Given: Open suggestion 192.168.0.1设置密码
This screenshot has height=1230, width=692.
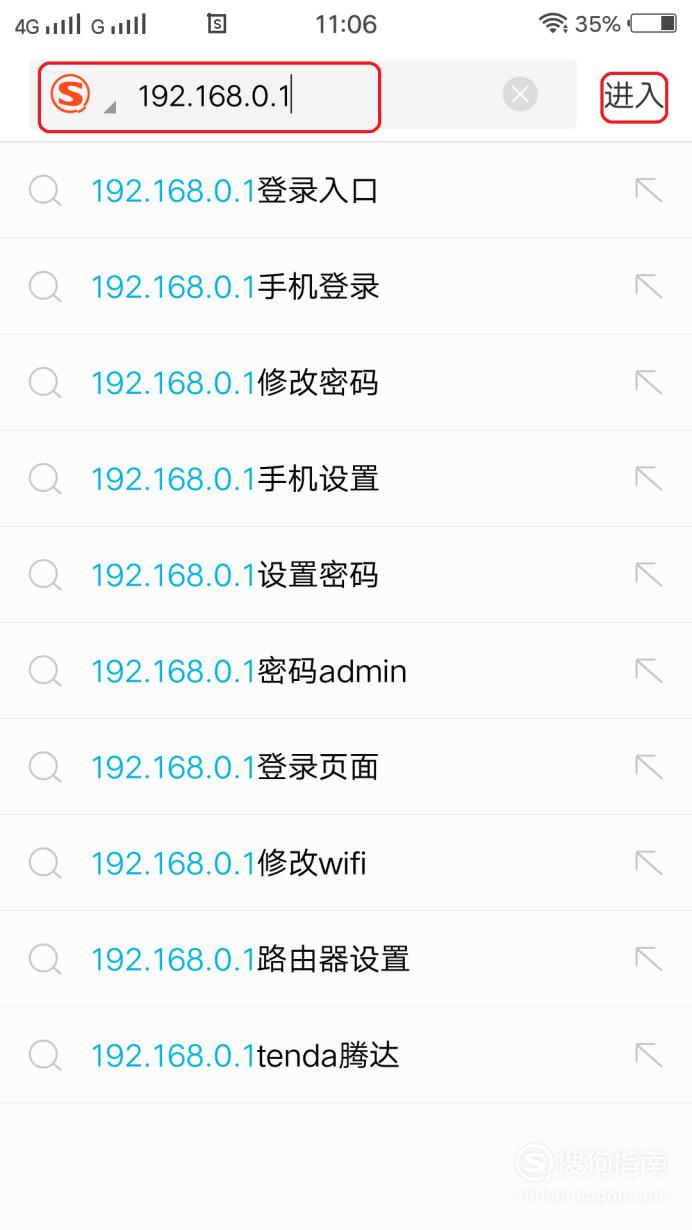Looking at the screenshot, I should [x=346, y=575].
